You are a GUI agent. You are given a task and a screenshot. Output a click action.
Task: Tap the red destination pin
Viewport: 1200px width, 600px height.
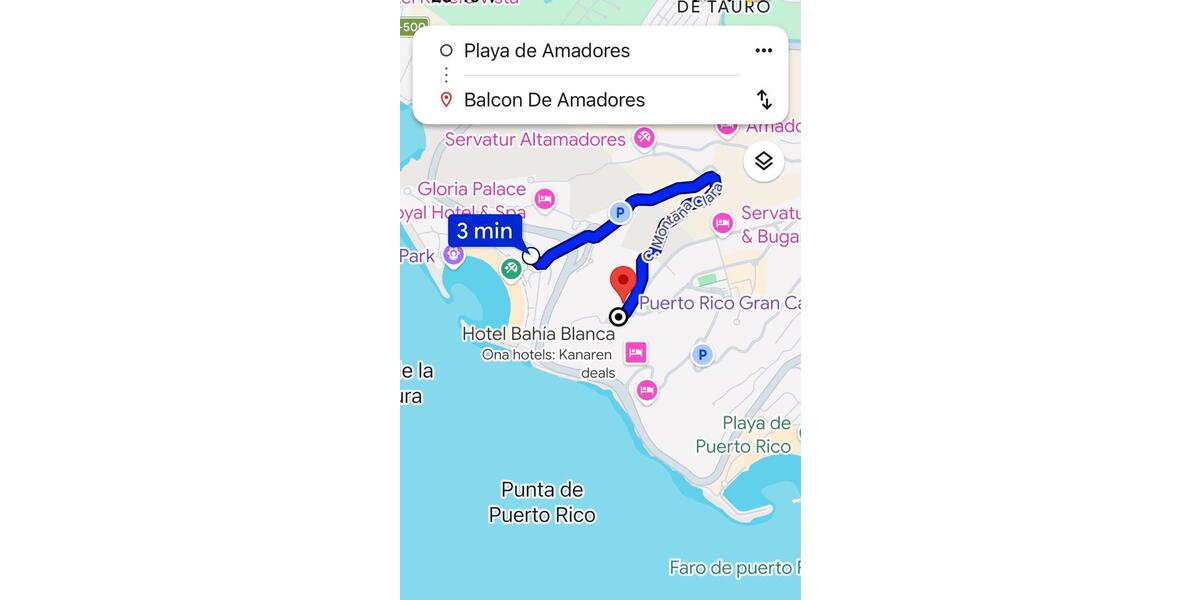624,281
